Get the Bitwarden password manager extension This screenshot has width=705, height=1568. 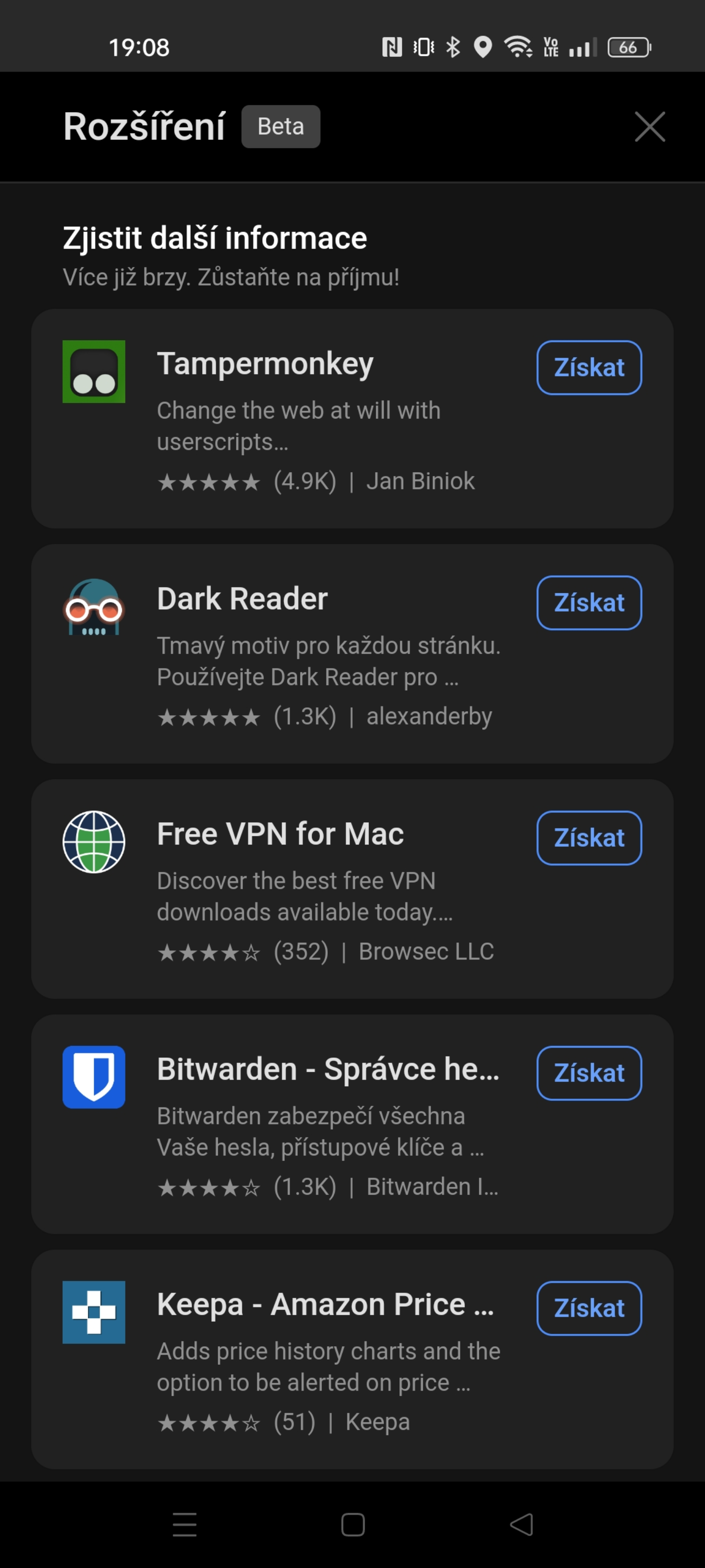[589, 1073]
